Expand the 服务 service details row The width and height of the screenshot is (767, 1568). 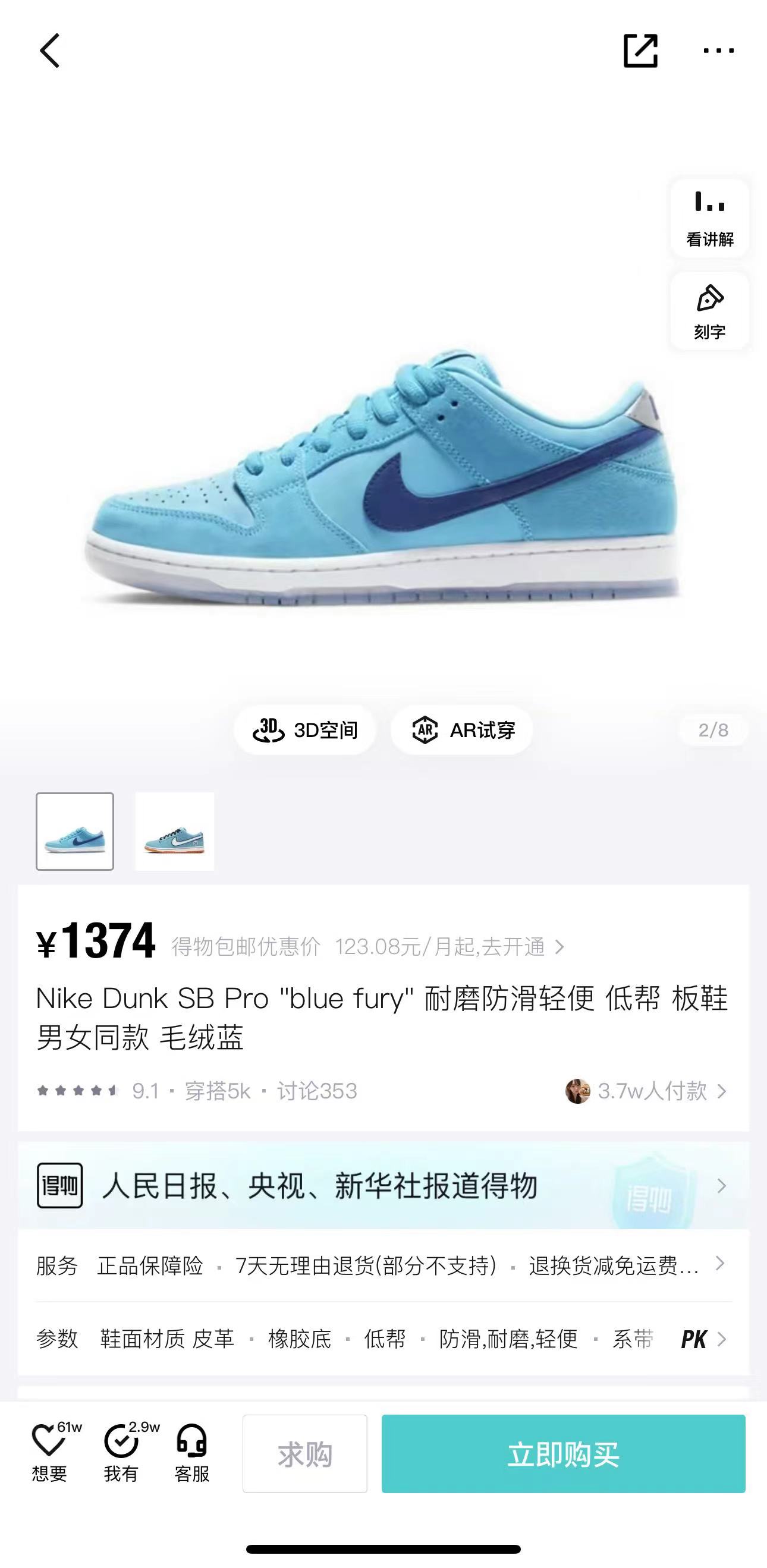383,1266
